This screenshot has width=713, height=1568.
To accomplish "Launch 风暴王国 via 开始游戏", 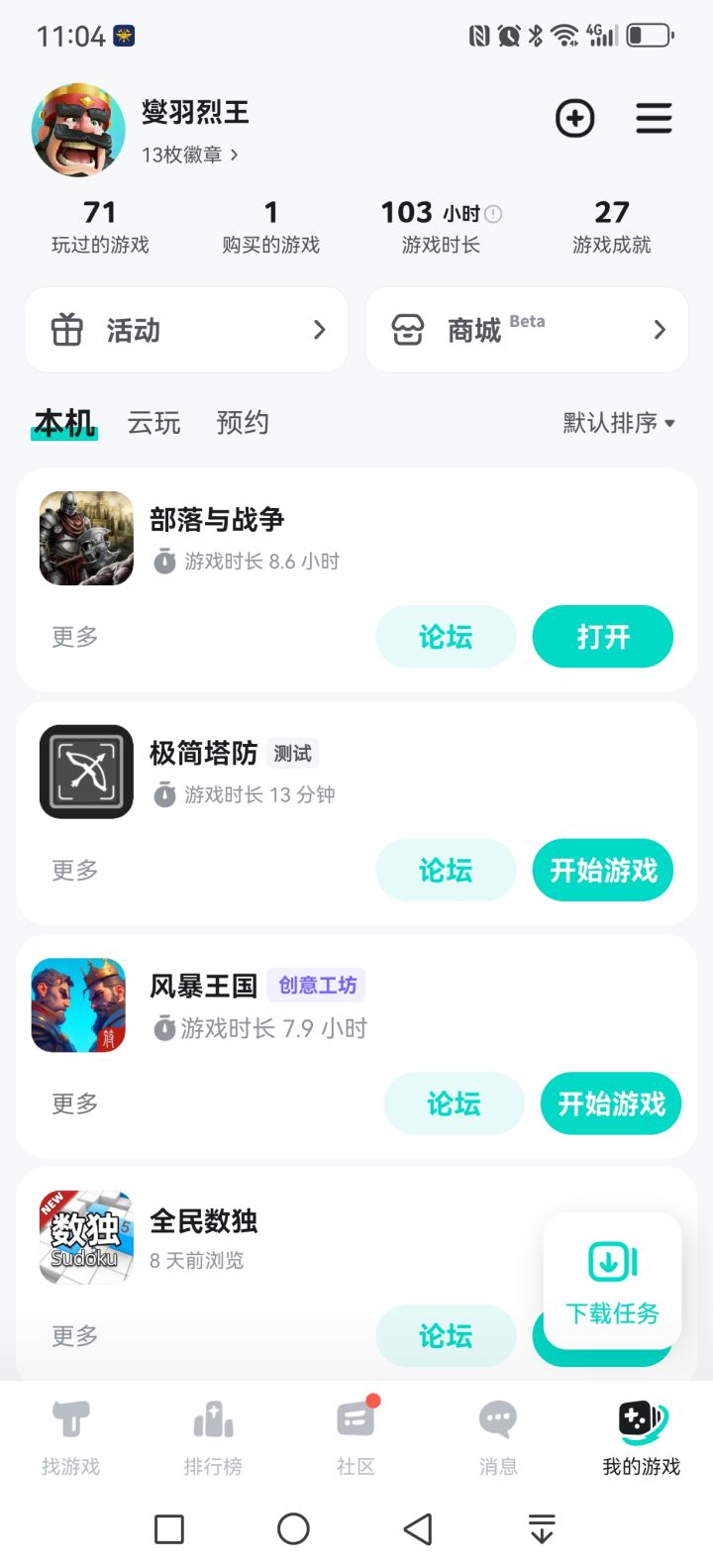I will point(611,1103).
